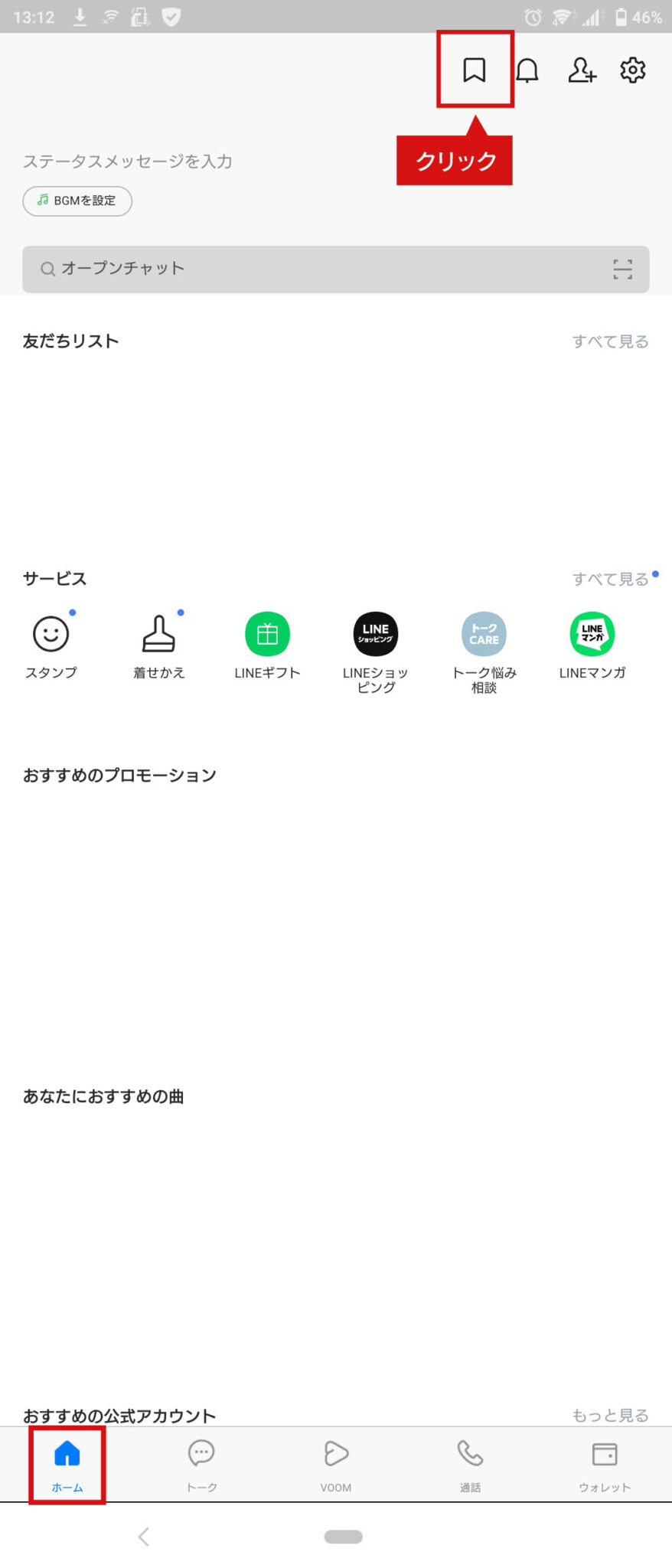Open the Keep bookmark icon
This screenshot has width=672, height=1568.
point(474,70)
